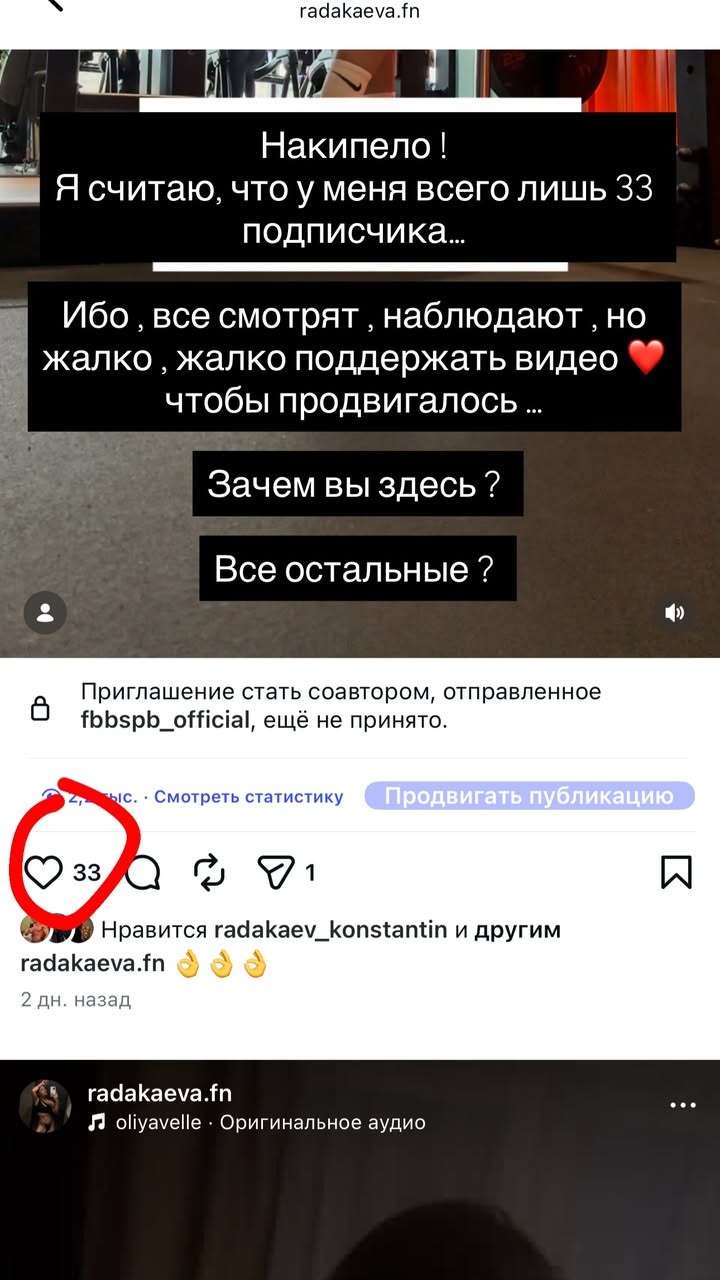Tap Продвигать публикацию button

click(x=529, y=796)
